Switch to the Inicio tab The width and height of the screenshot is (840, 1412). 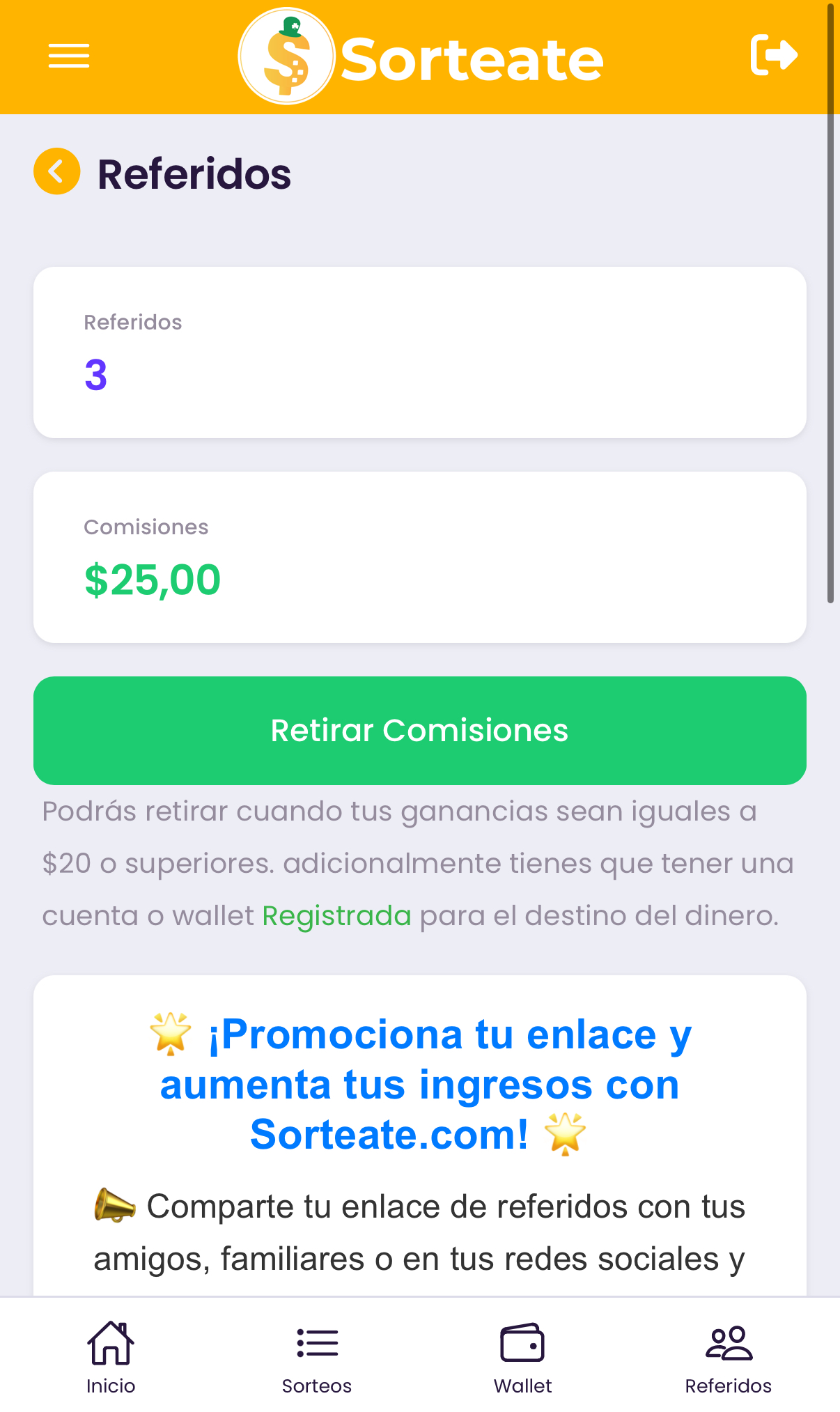tap(111, 1356)
